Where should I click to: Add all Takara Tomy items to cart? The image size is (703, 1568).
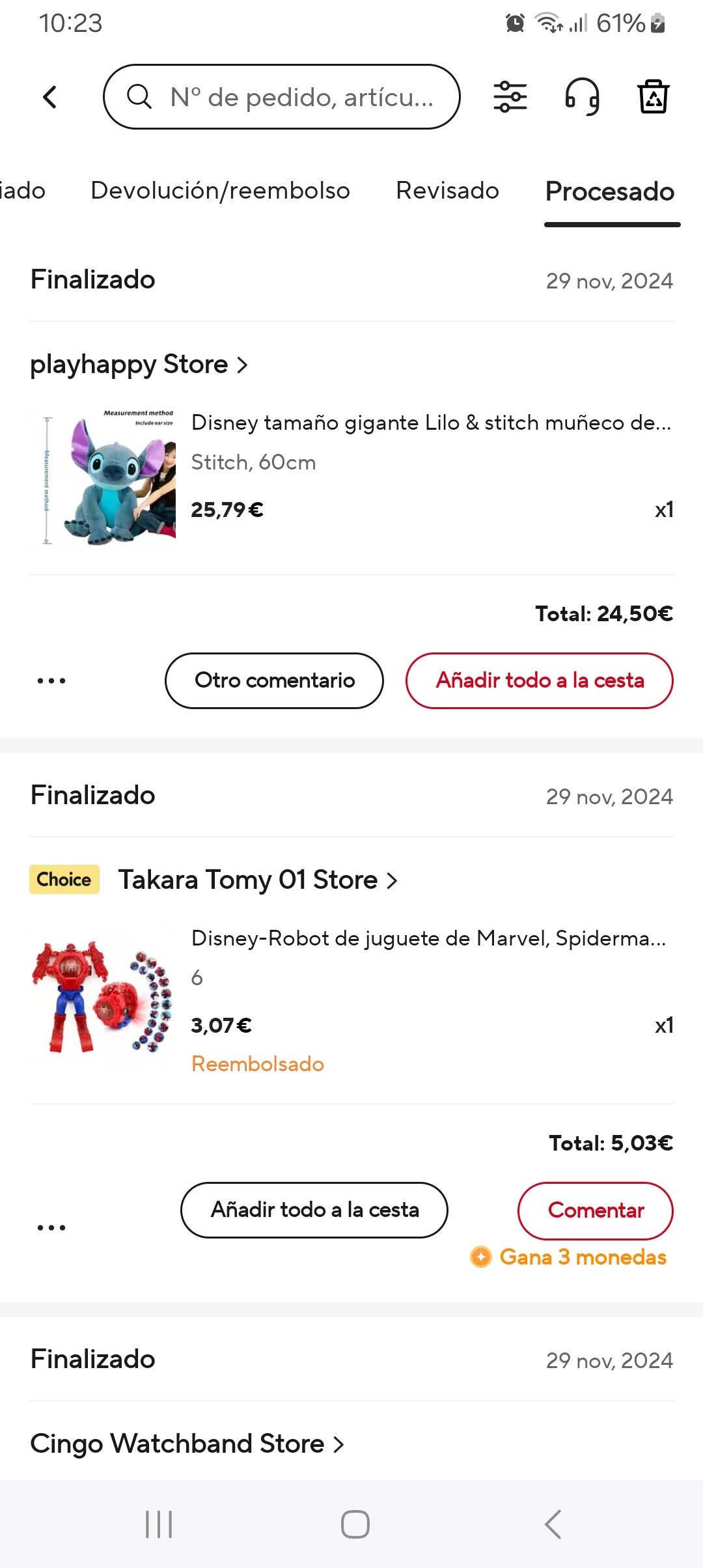314,1210
